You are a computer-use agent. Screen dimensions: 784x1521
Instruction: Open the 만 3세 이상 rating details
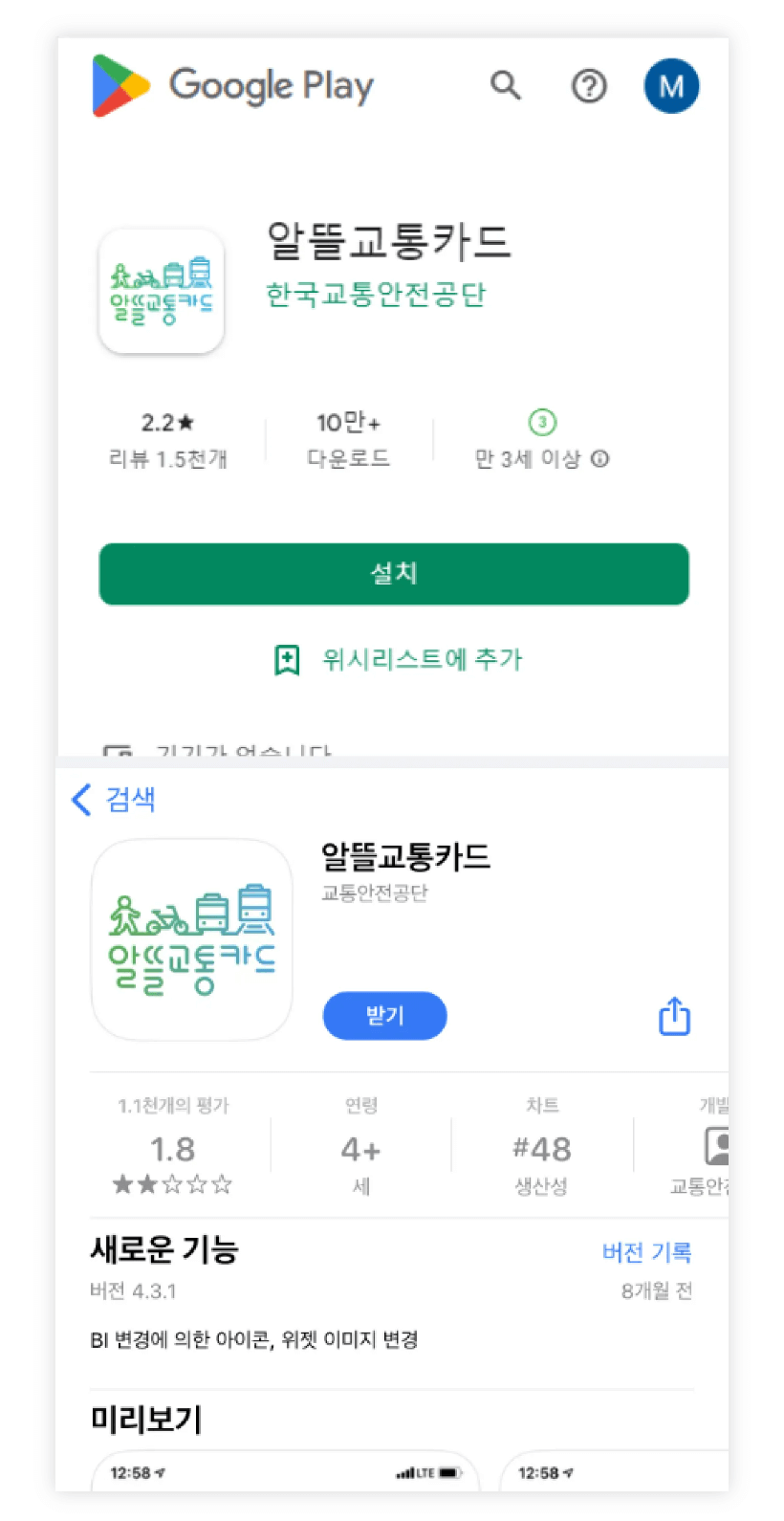tap(529, 459)
